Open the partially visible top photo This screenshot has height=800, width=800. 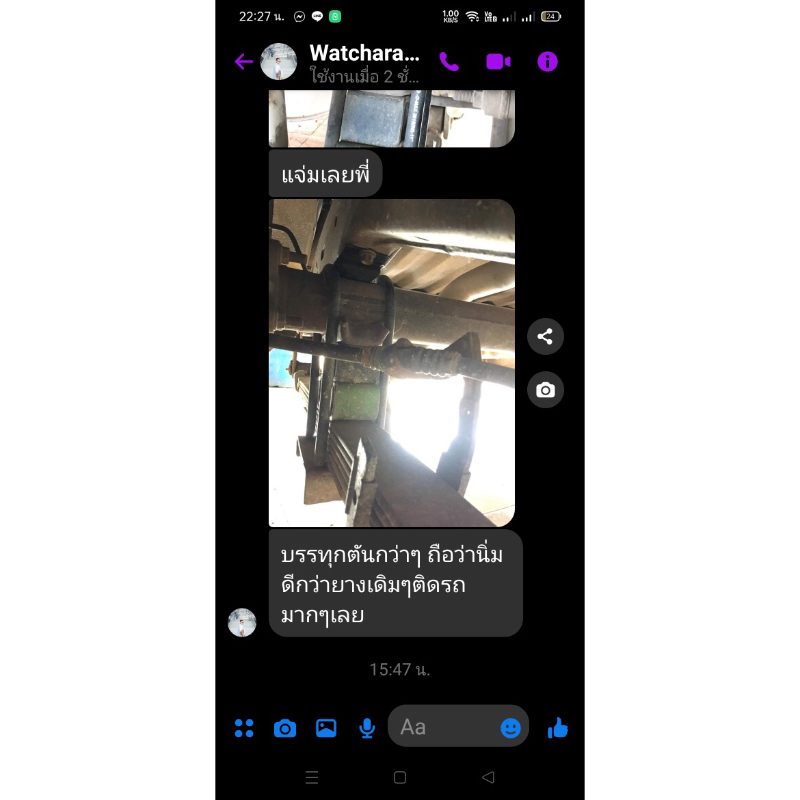(x=392, y=118)
